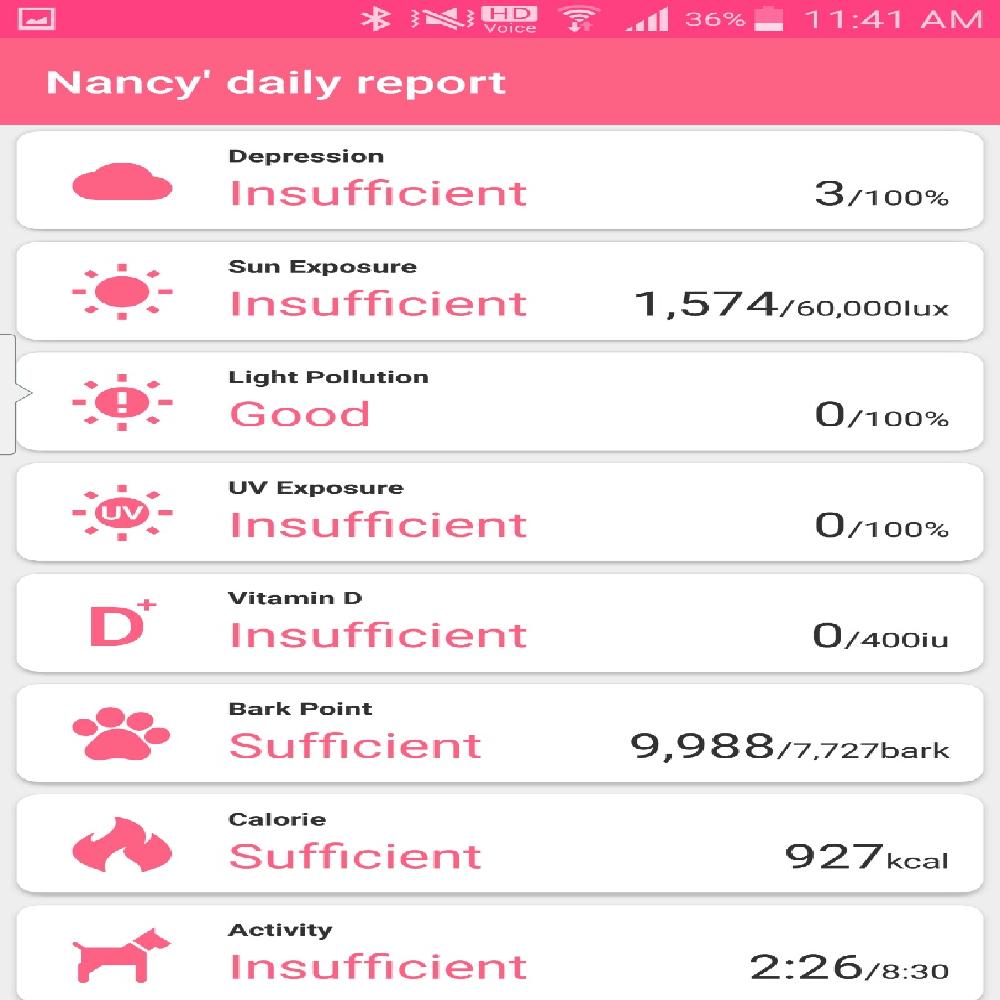View Sun Exposure details
The image size is (1000, 1000).
(x=500, y=291)
